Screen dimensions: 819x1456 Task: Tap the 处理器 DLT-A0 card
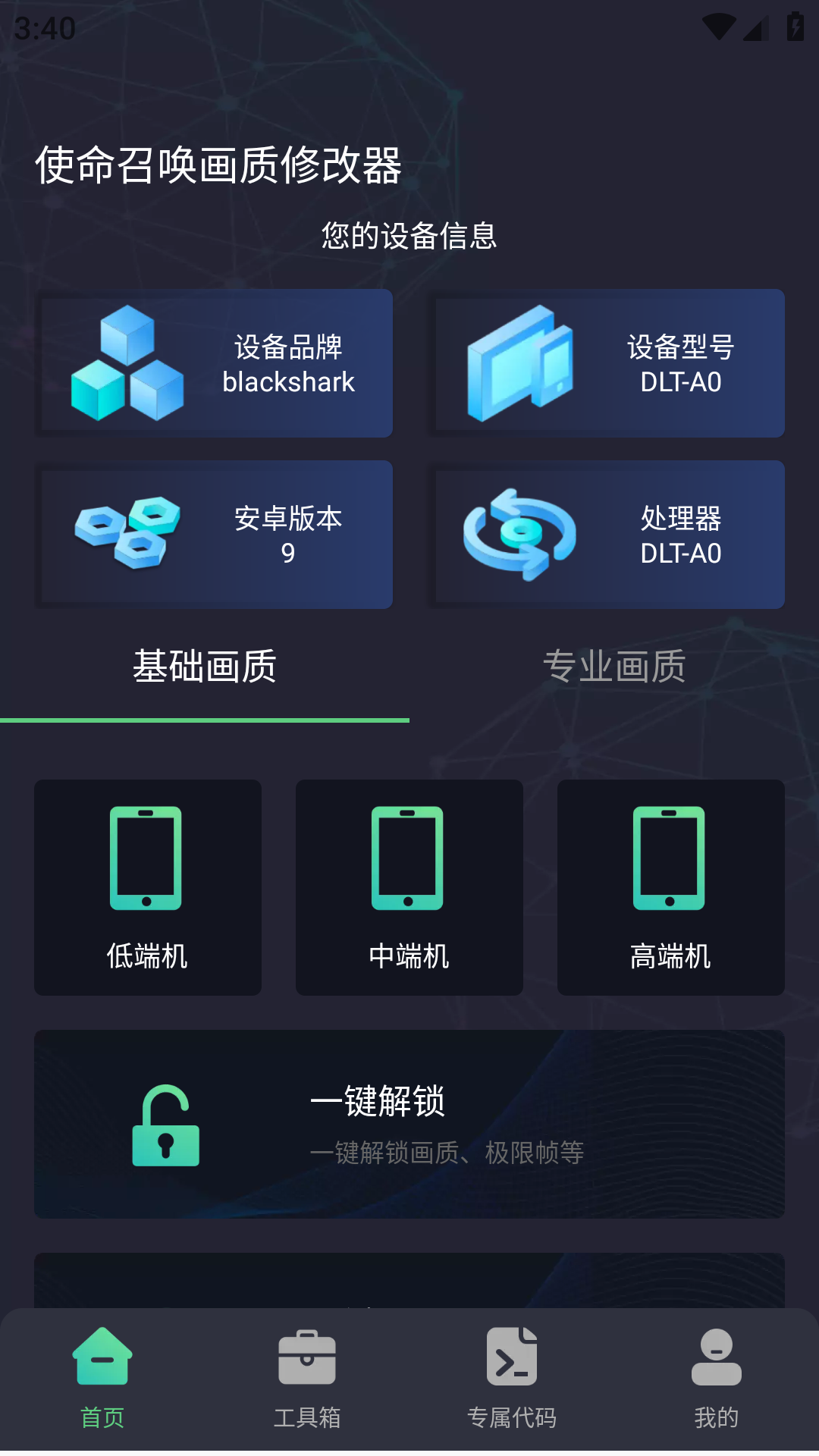(x=607, y=535)
